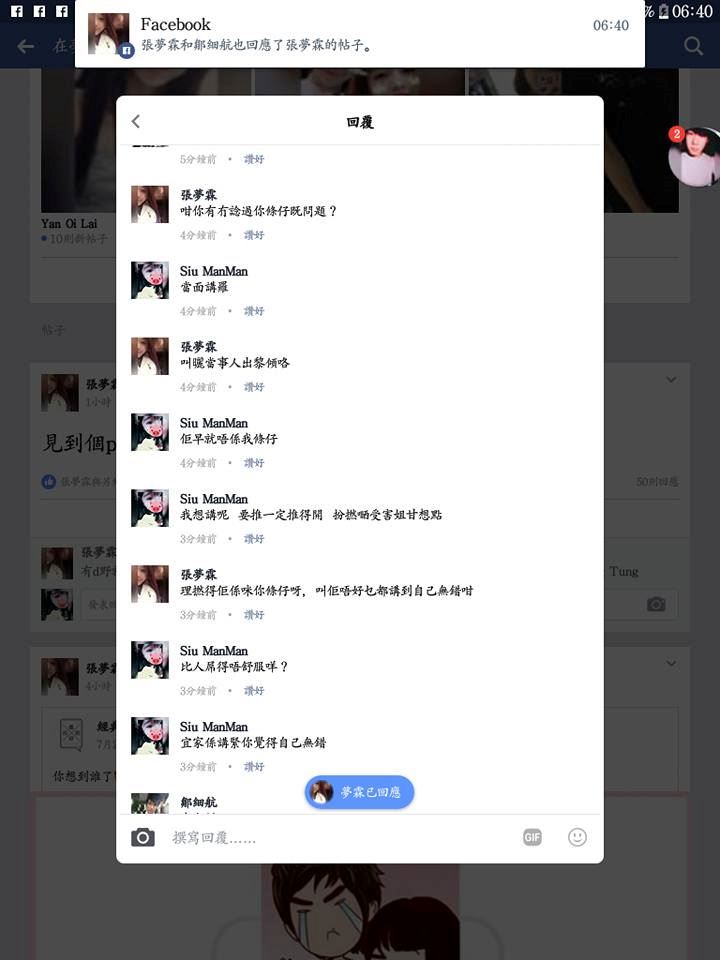This screenshot has height=960, width=720.
Task: Open the emoji sticker picker
Action: point(577,838)
